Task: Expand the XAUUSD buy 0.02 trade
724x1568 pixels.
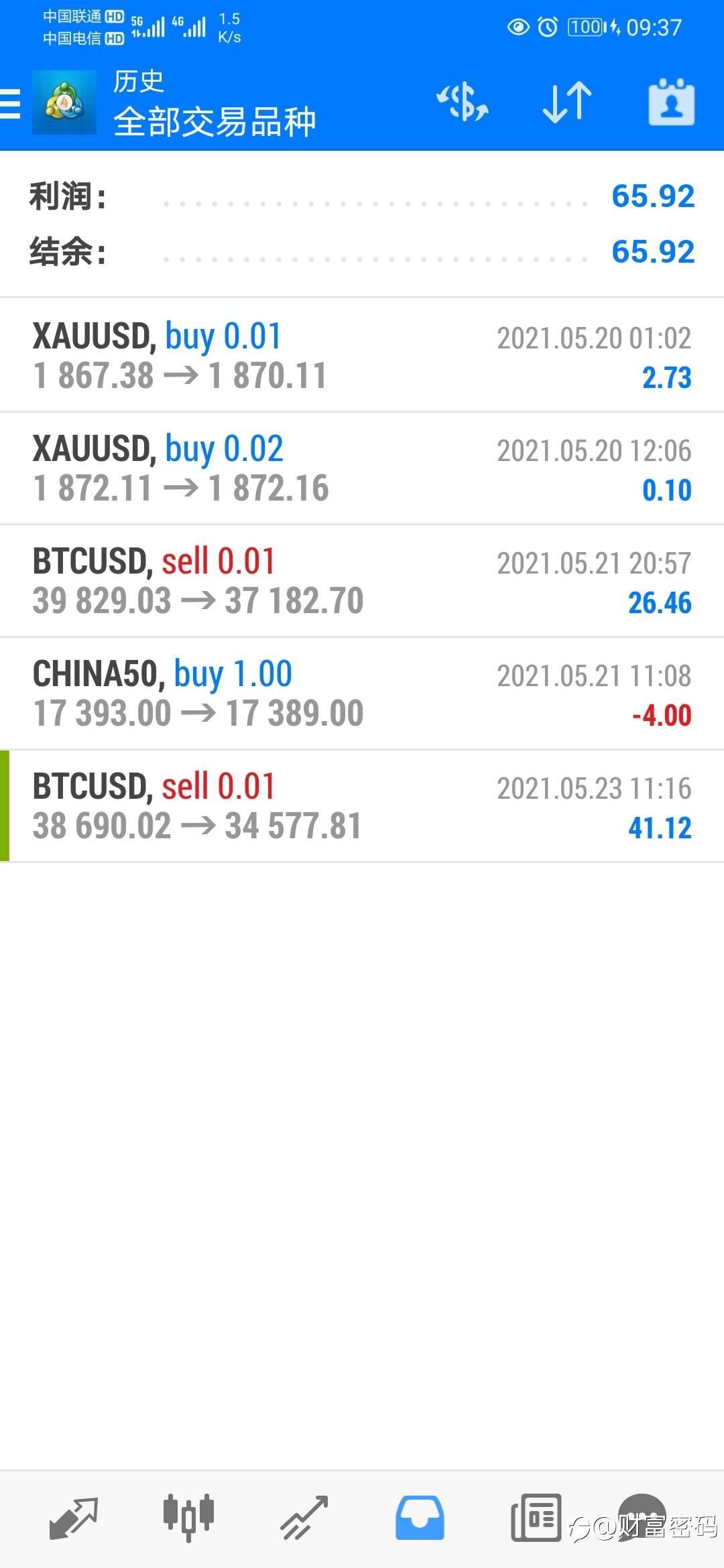Action: click(x=362, y=468)
